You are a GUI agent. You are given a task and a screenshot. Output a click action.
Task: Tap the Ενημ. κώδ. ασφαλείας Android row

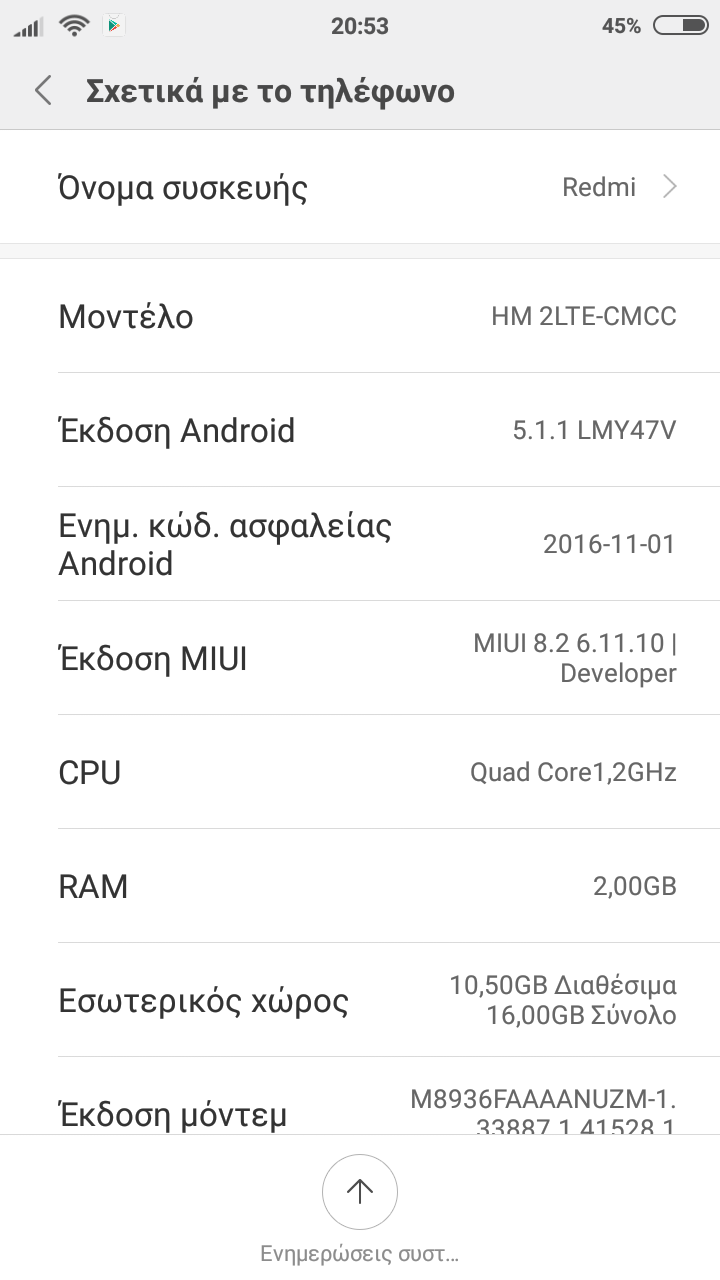point(360,544)
